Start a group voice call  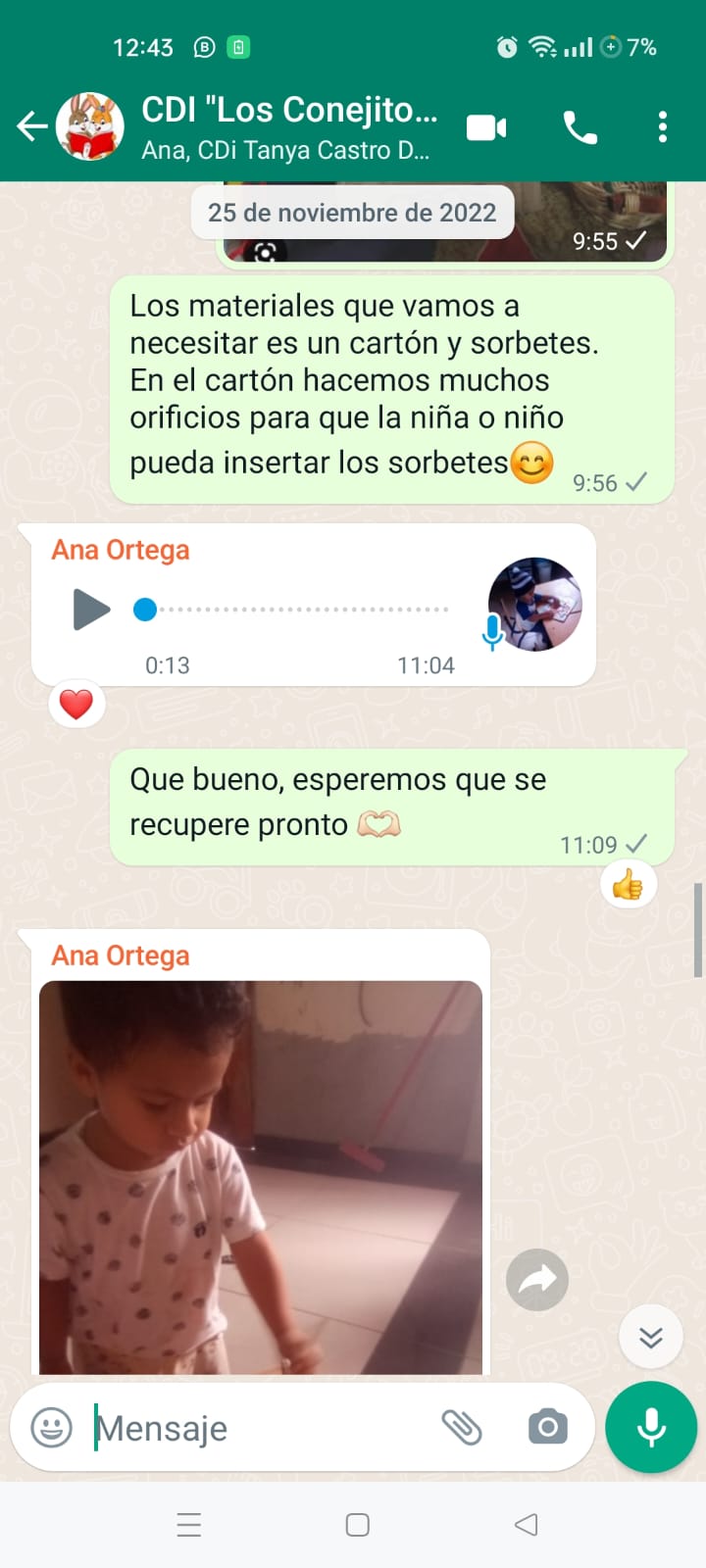[580, 127]
